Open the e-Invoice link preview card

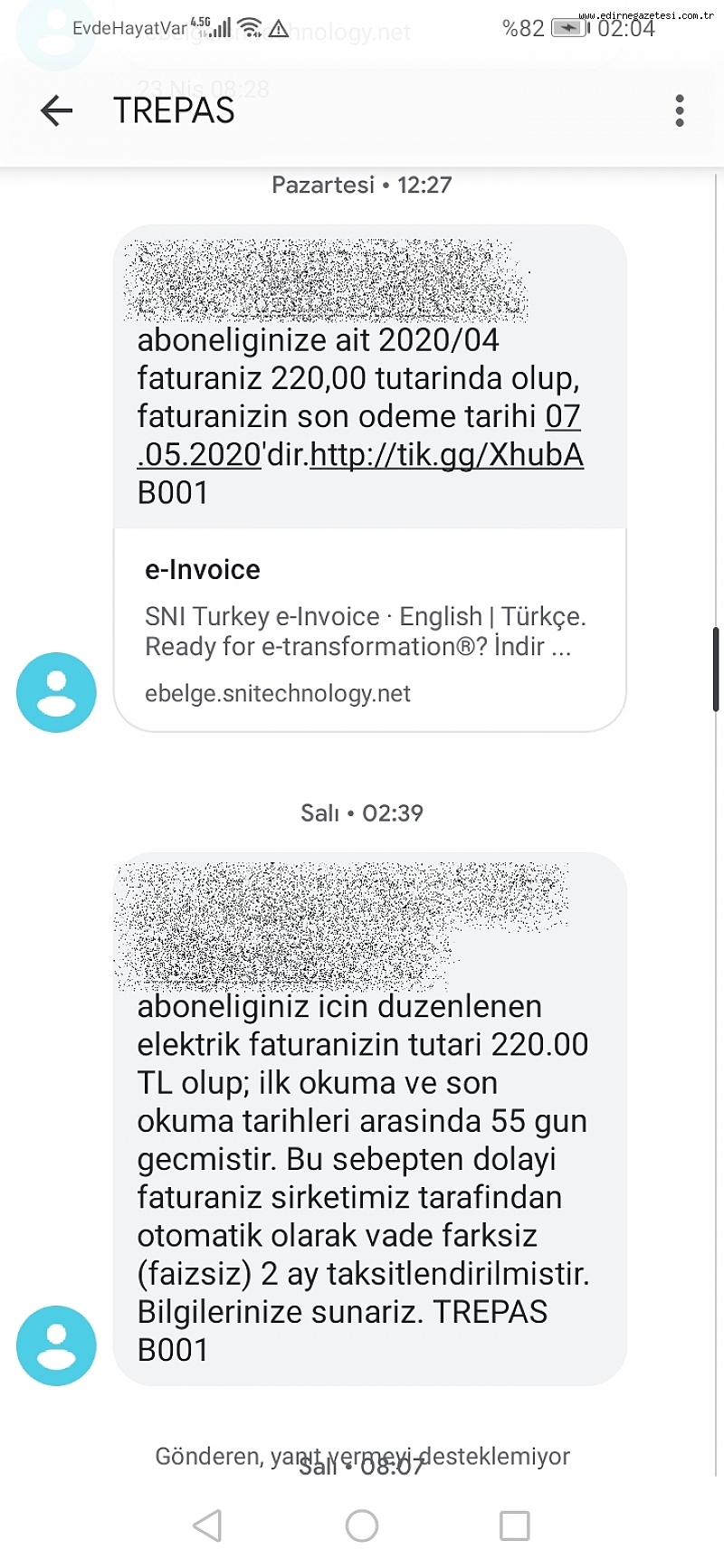click(370, 630)
